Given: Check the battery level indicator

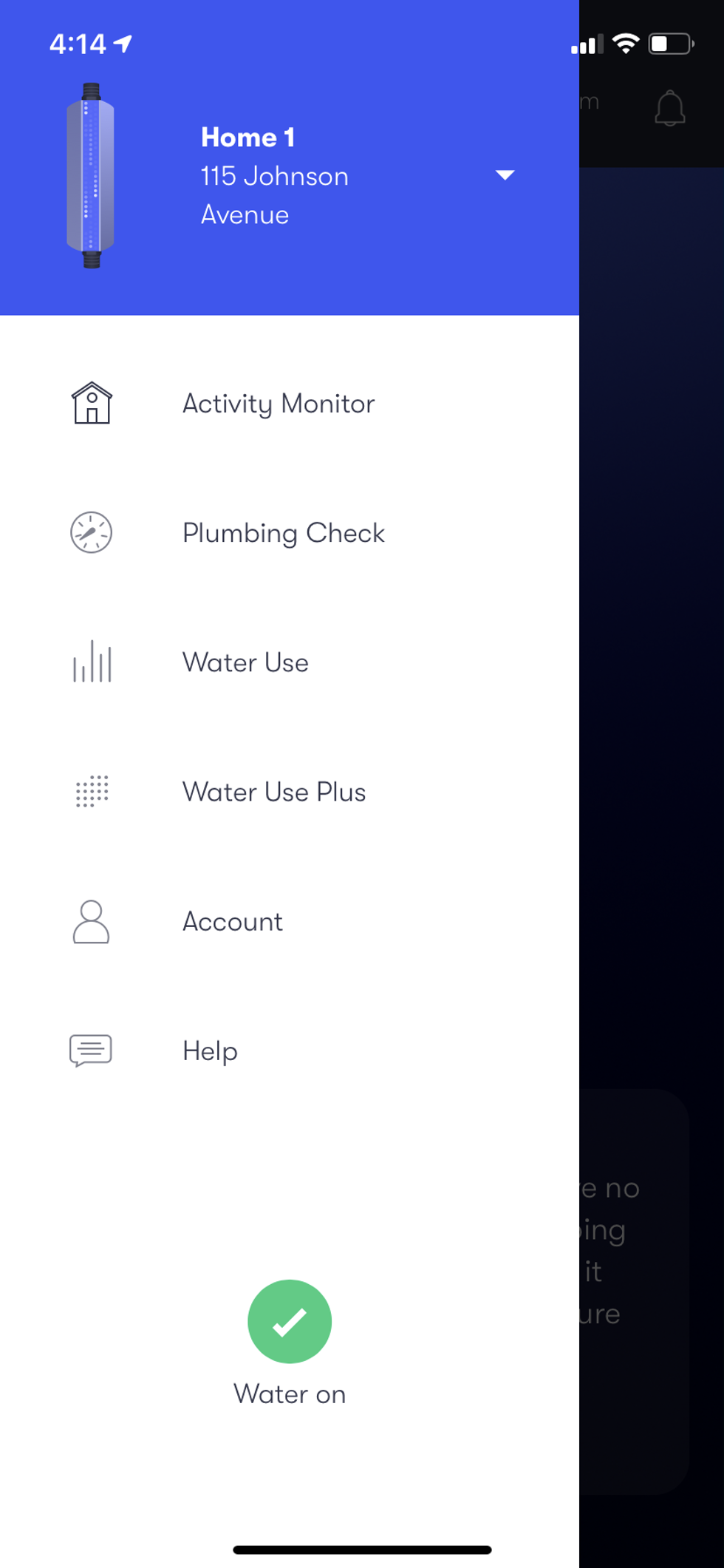Looking at the screenshot, I should pyautogui.click(x=667, y=43).
